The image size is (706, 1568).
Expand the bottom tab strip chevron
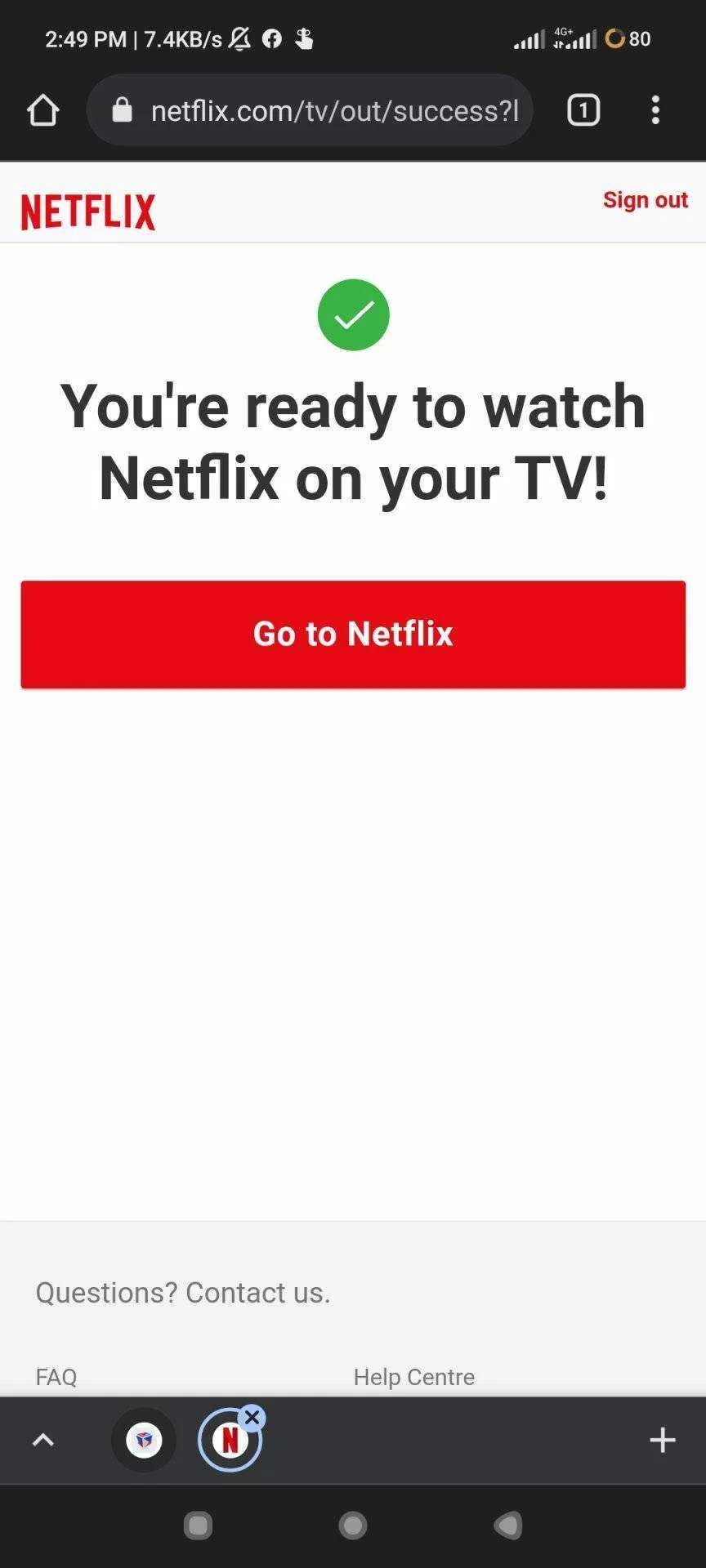[x=42, y=1440]
